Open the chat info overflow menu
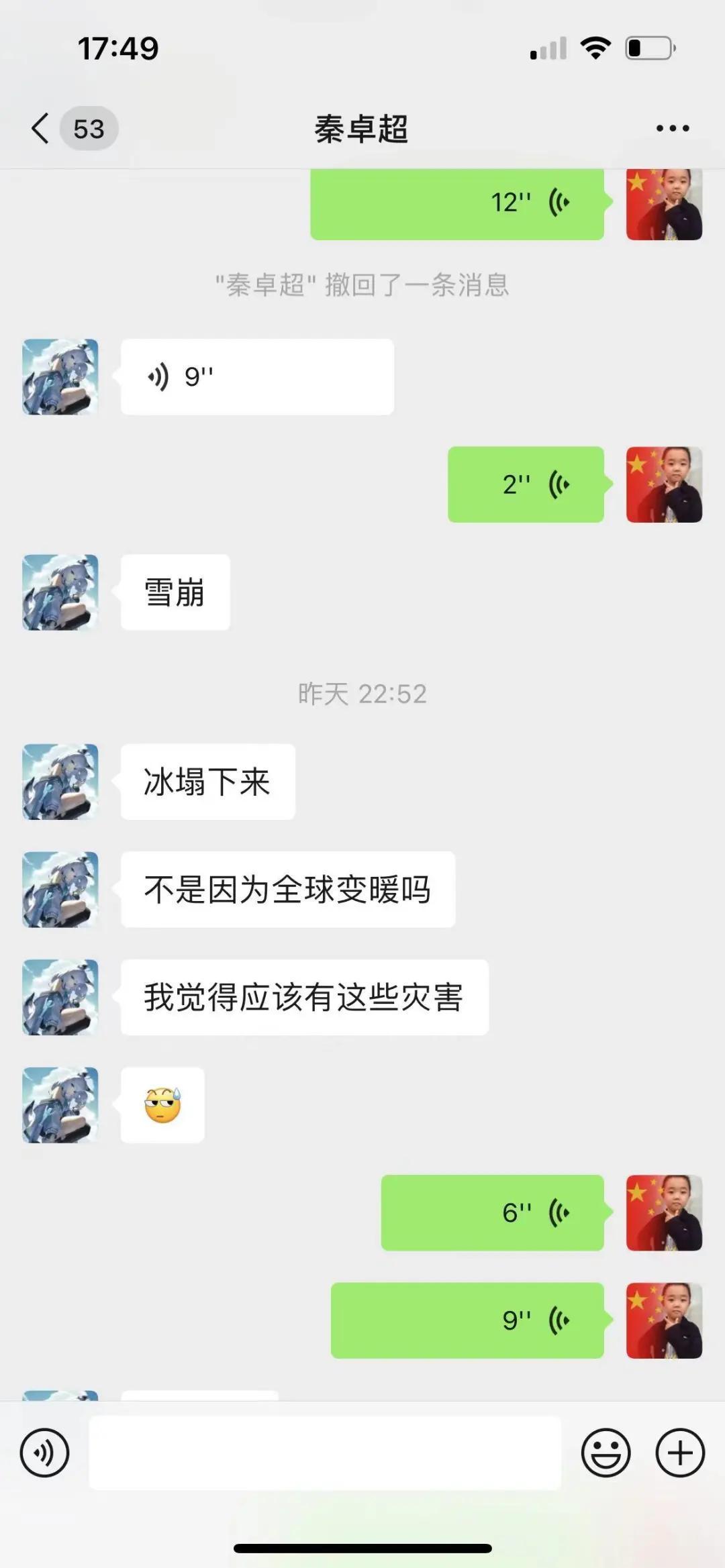725x1568 pixels. tap(672, 128)
